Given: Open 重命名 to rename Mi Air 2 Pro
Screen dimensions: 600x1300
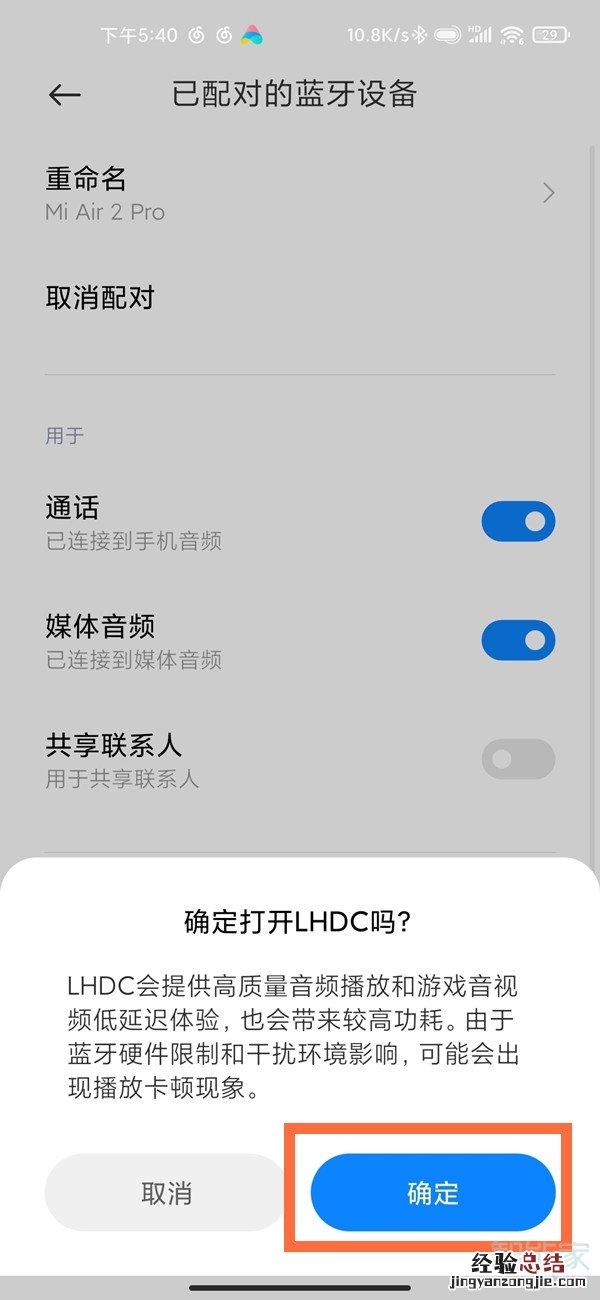Looking at the screenshot, I should 300,193.
